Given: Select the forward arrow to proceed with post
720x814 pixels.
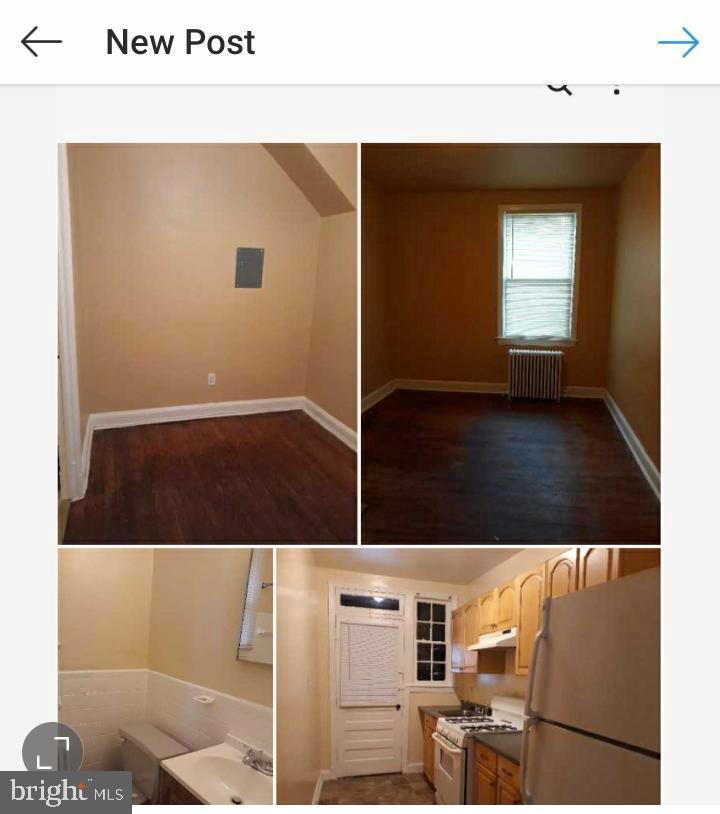Looking at the screenshot, I should coord(679,42).
